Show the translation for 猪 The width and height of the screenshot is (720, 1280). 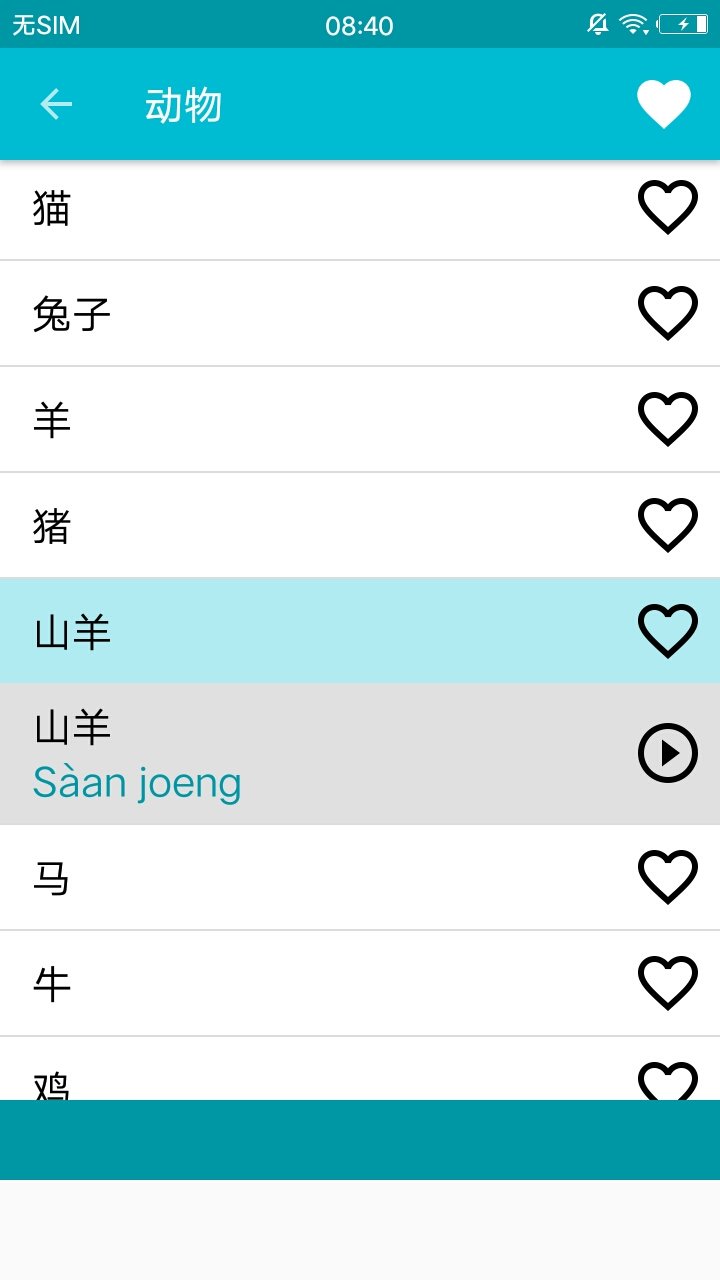click(x=360, y=526)
